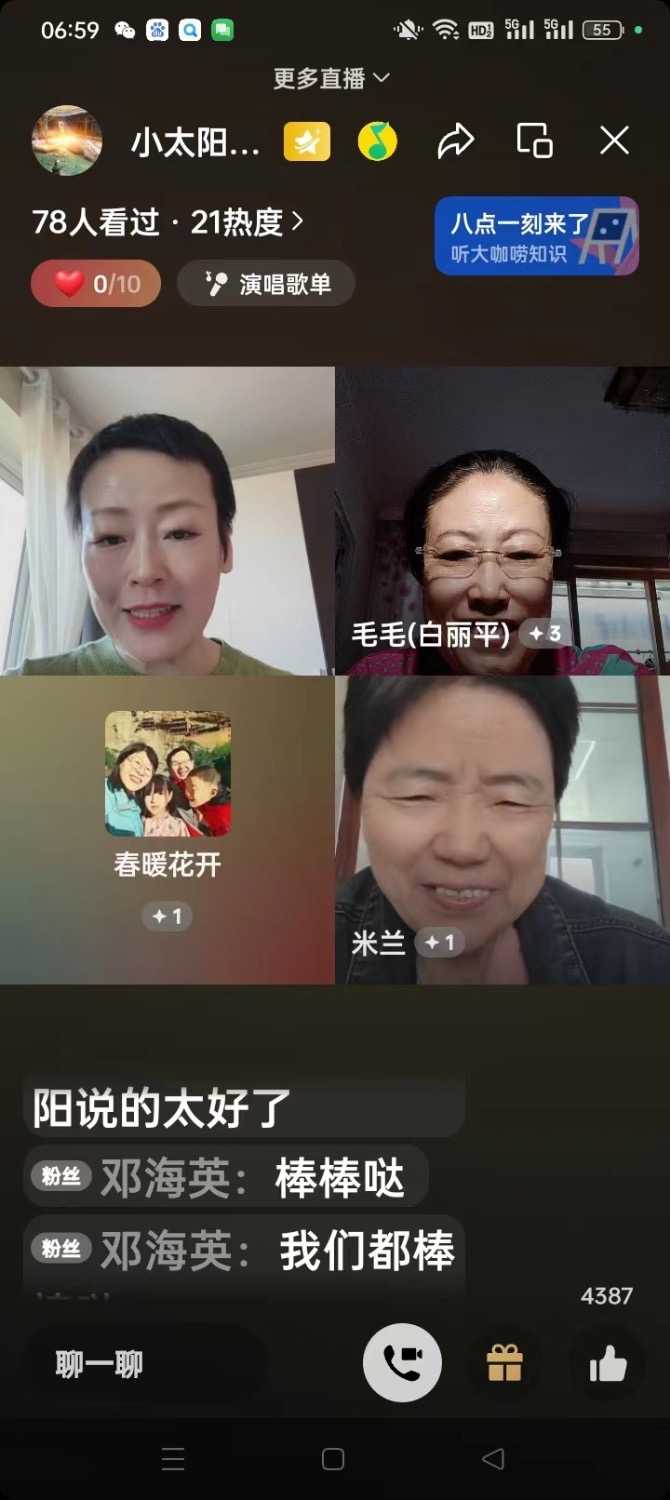Close the live room

coord(614,141)
